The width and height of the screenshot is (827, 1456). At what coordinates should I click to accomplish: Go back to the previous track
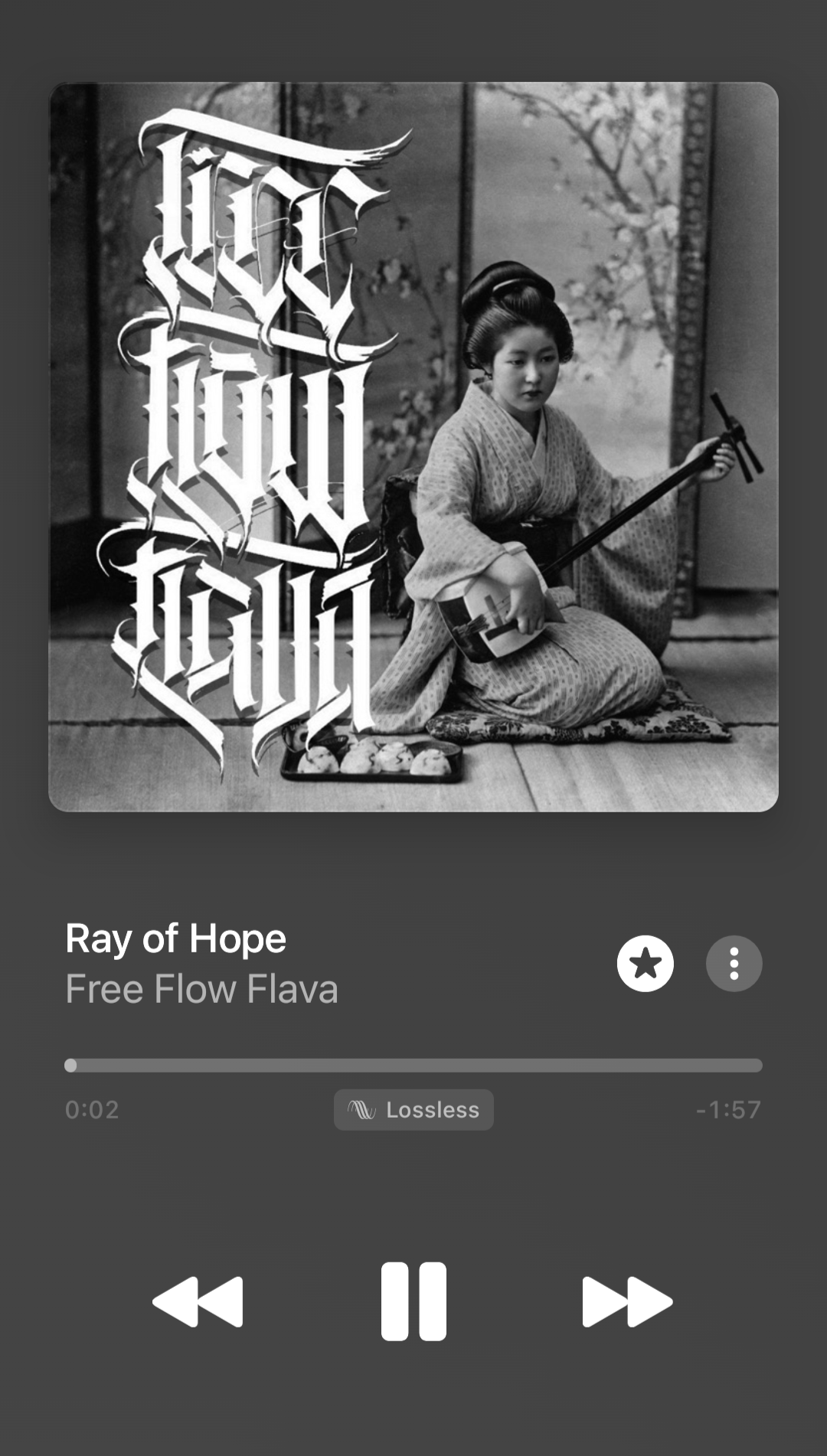tap(198, 1301)
